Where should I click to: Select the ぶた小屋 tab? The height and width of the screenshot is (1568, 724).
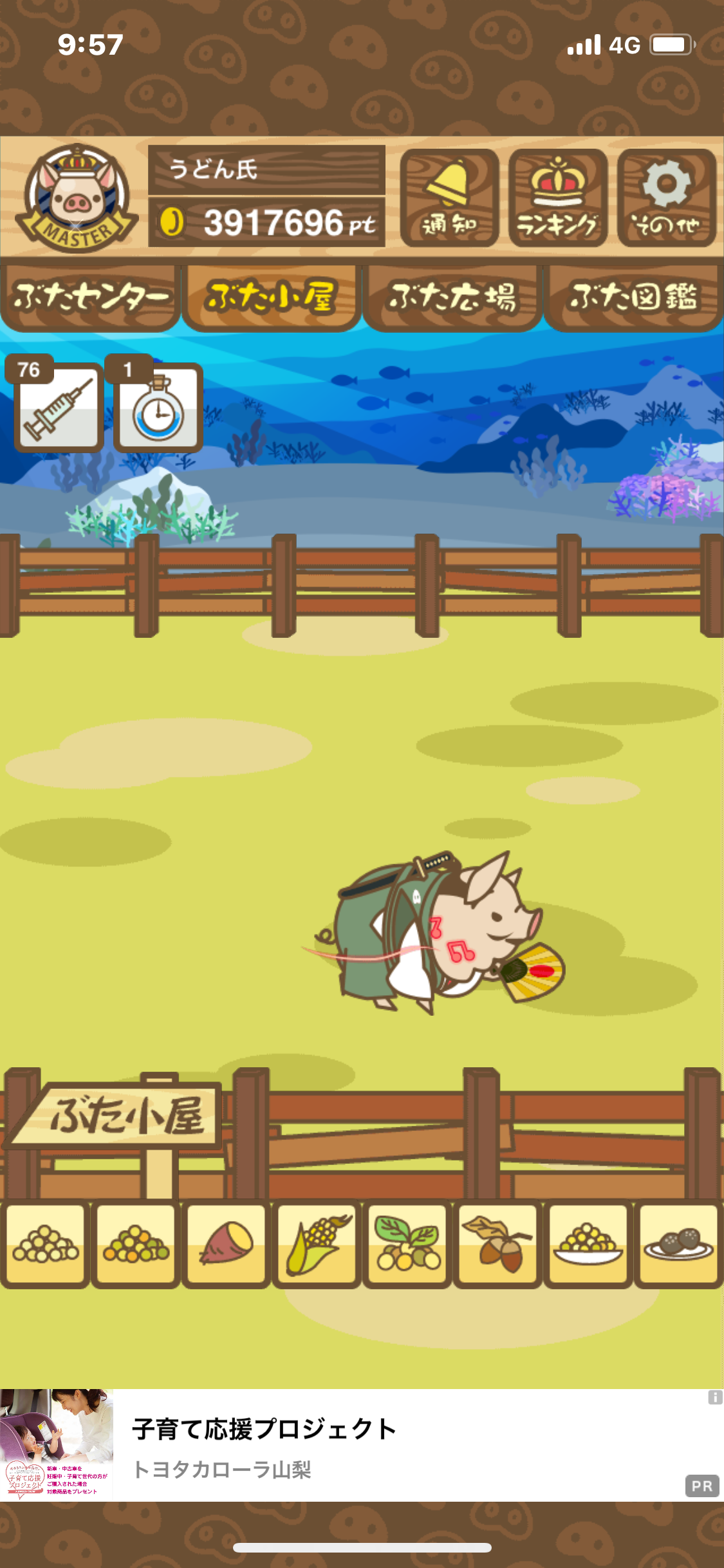pos(271,297)
